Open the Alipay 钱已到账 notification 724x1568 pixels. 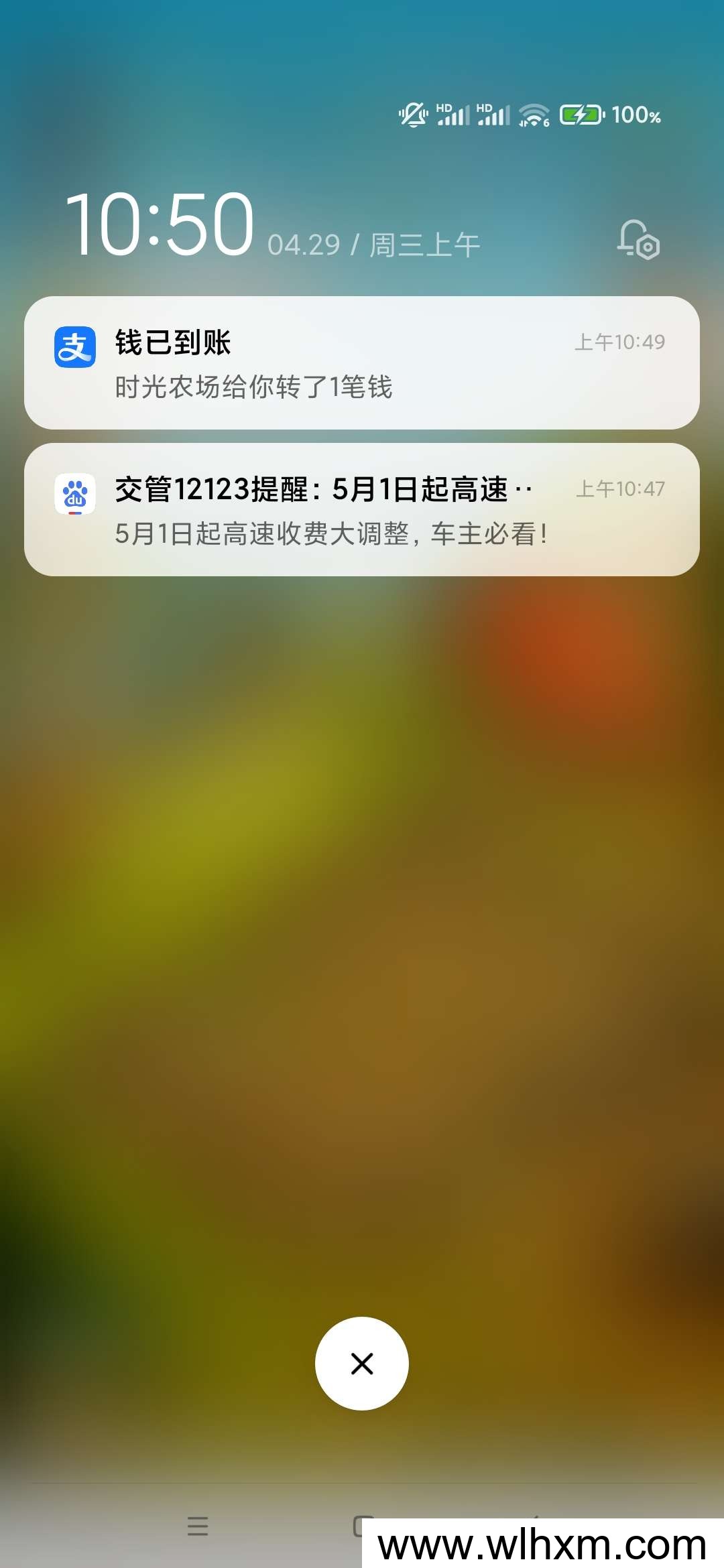point(362,363)
